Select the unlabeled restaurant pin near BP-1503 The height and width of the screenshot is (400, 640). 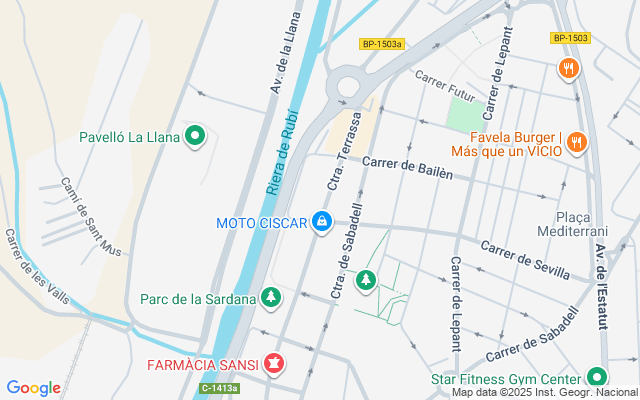567,69
